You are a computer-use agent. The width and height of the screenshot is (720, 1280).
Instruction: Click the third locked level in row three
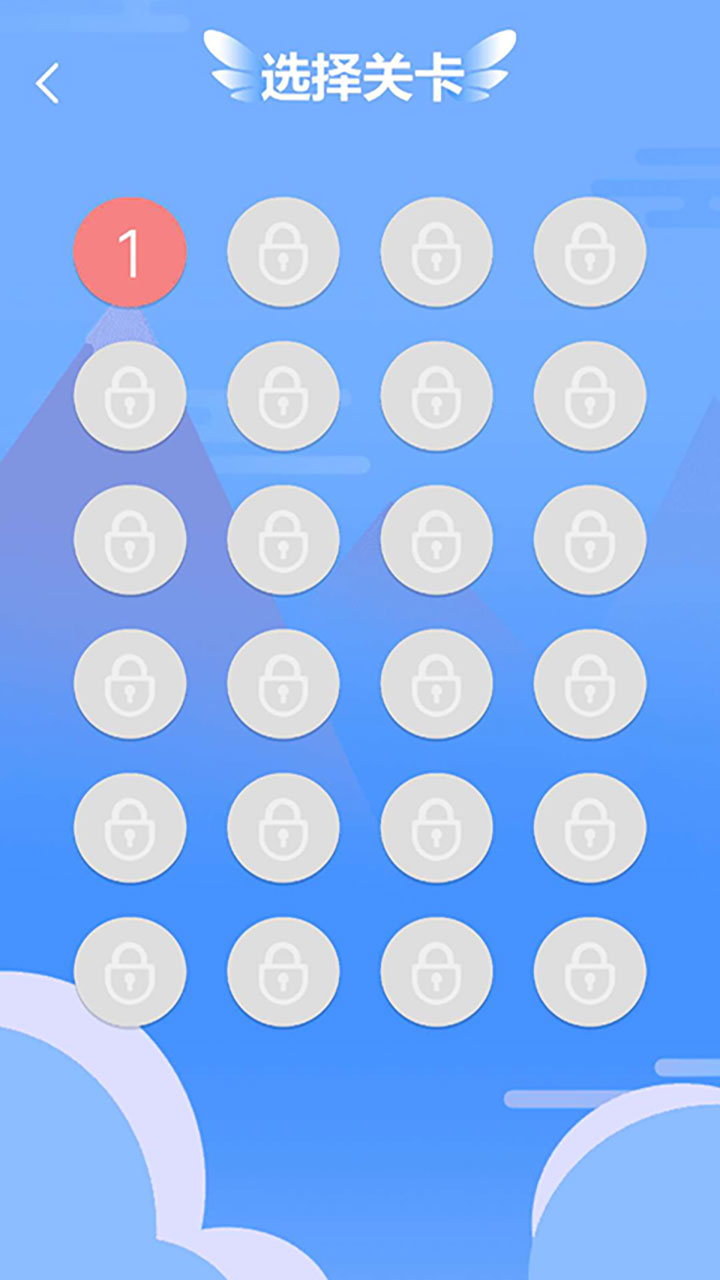(436, 541)
